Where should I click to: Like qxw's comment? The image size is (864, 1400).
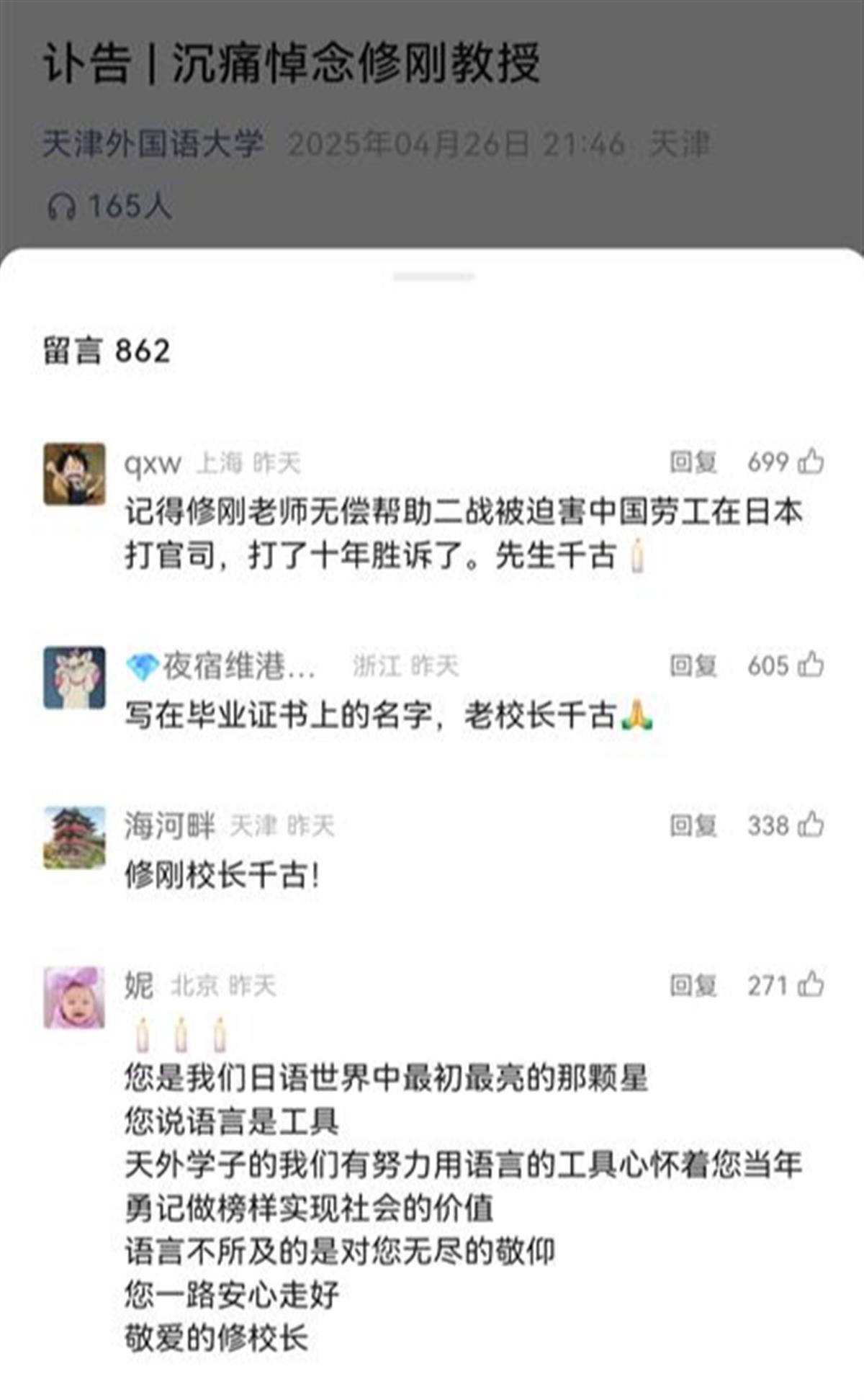[x=811, y=462]
